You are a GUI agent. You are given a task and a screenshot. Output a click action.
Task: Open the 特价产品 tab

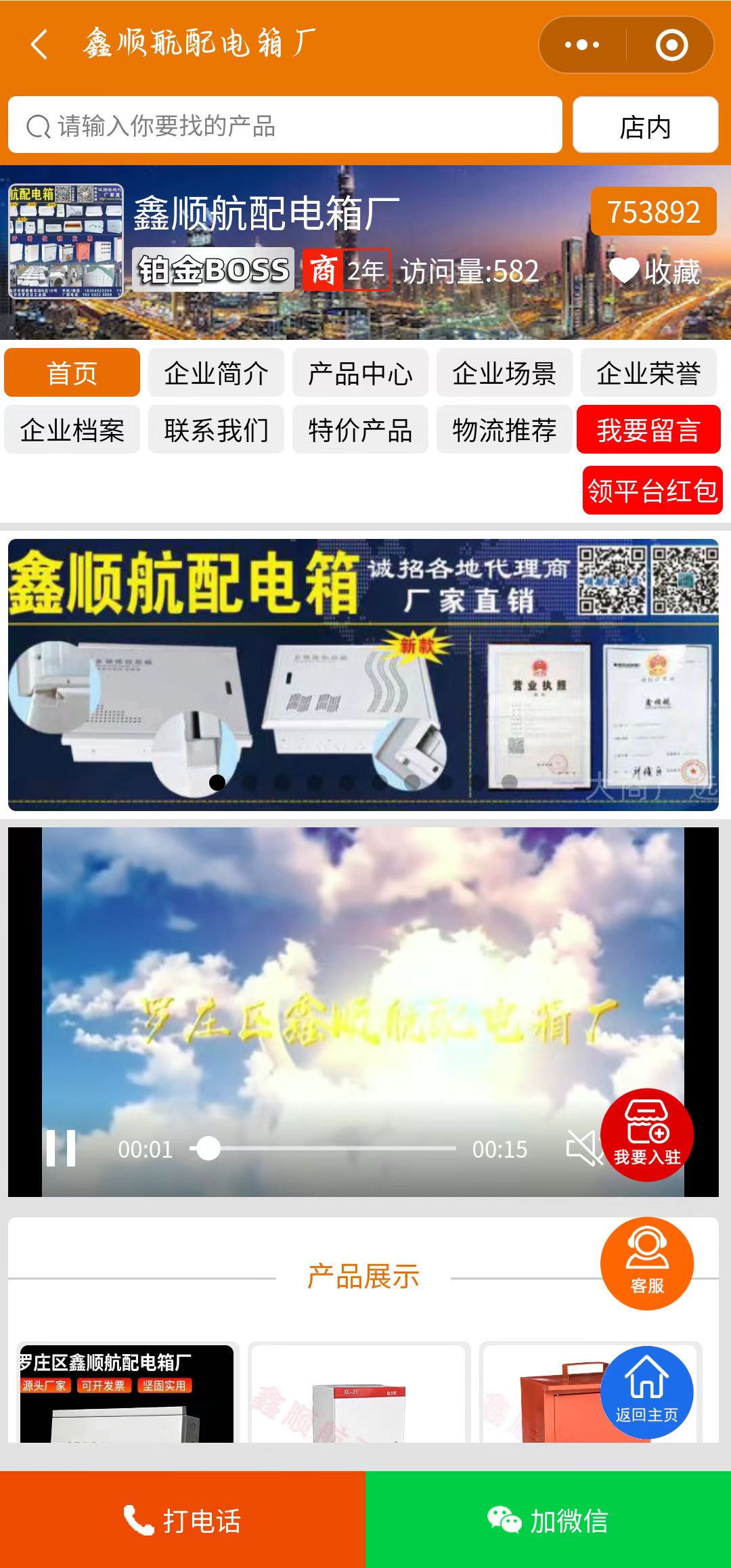tap(360, 430)
